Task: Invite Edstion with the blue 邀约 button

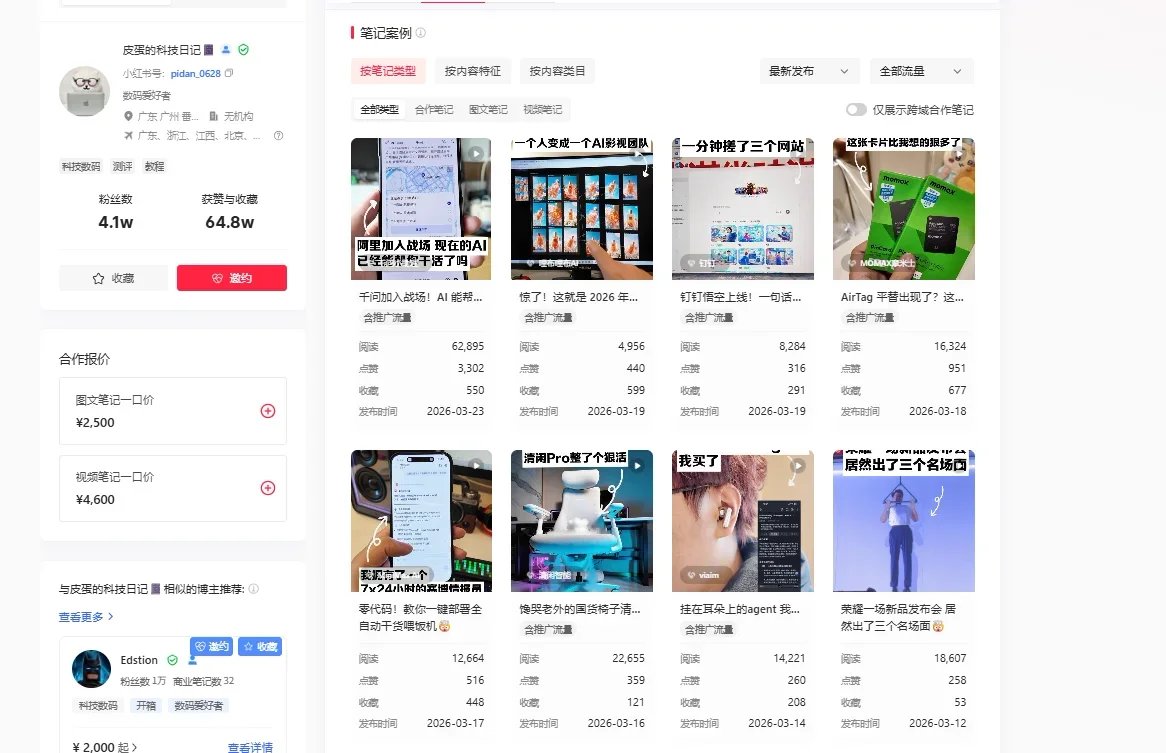Action: pyautogui.click(x=212, y=646)
